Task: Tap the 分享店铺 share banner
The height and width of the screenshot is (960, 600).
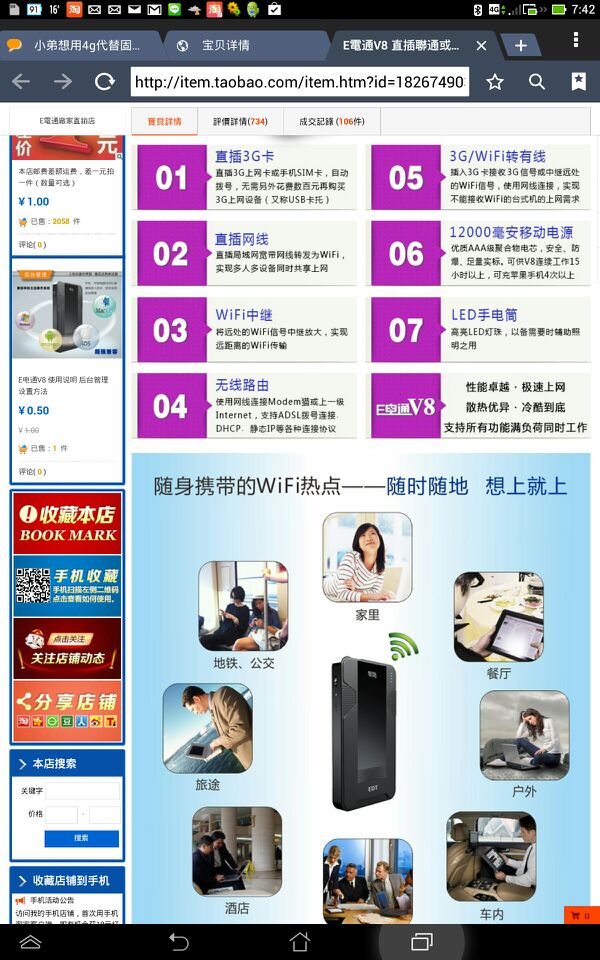Action: pos(67,711)
